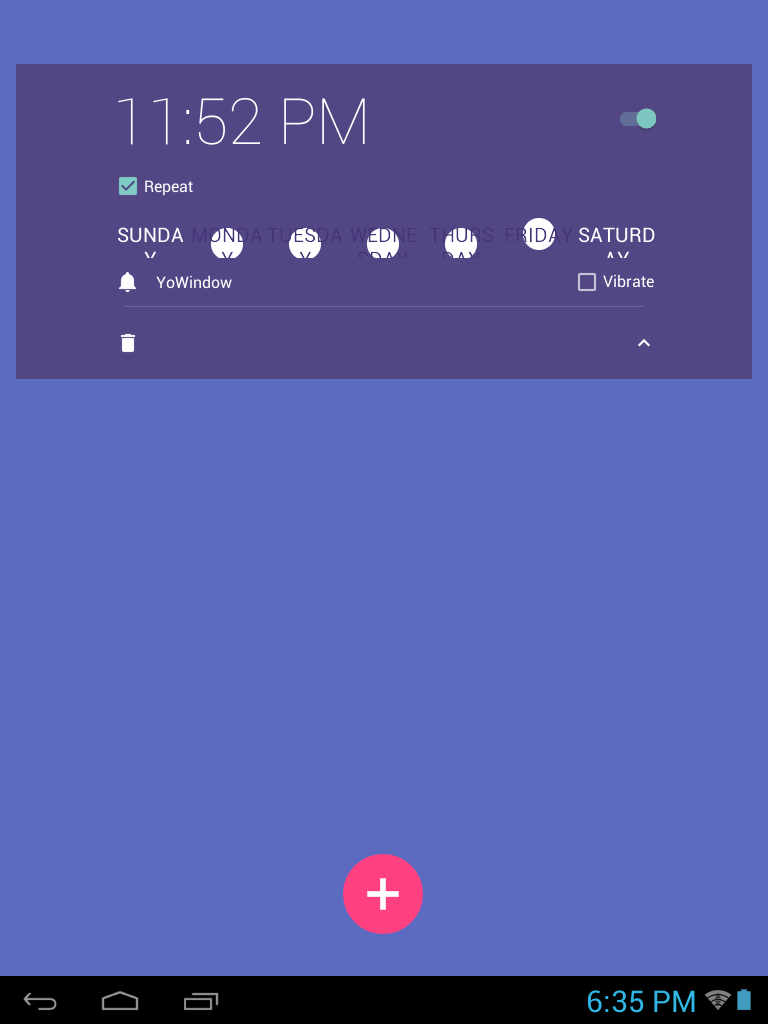This screenshot has width=768, height=1024.
Task: Open recent apps
Action: 201,1001
